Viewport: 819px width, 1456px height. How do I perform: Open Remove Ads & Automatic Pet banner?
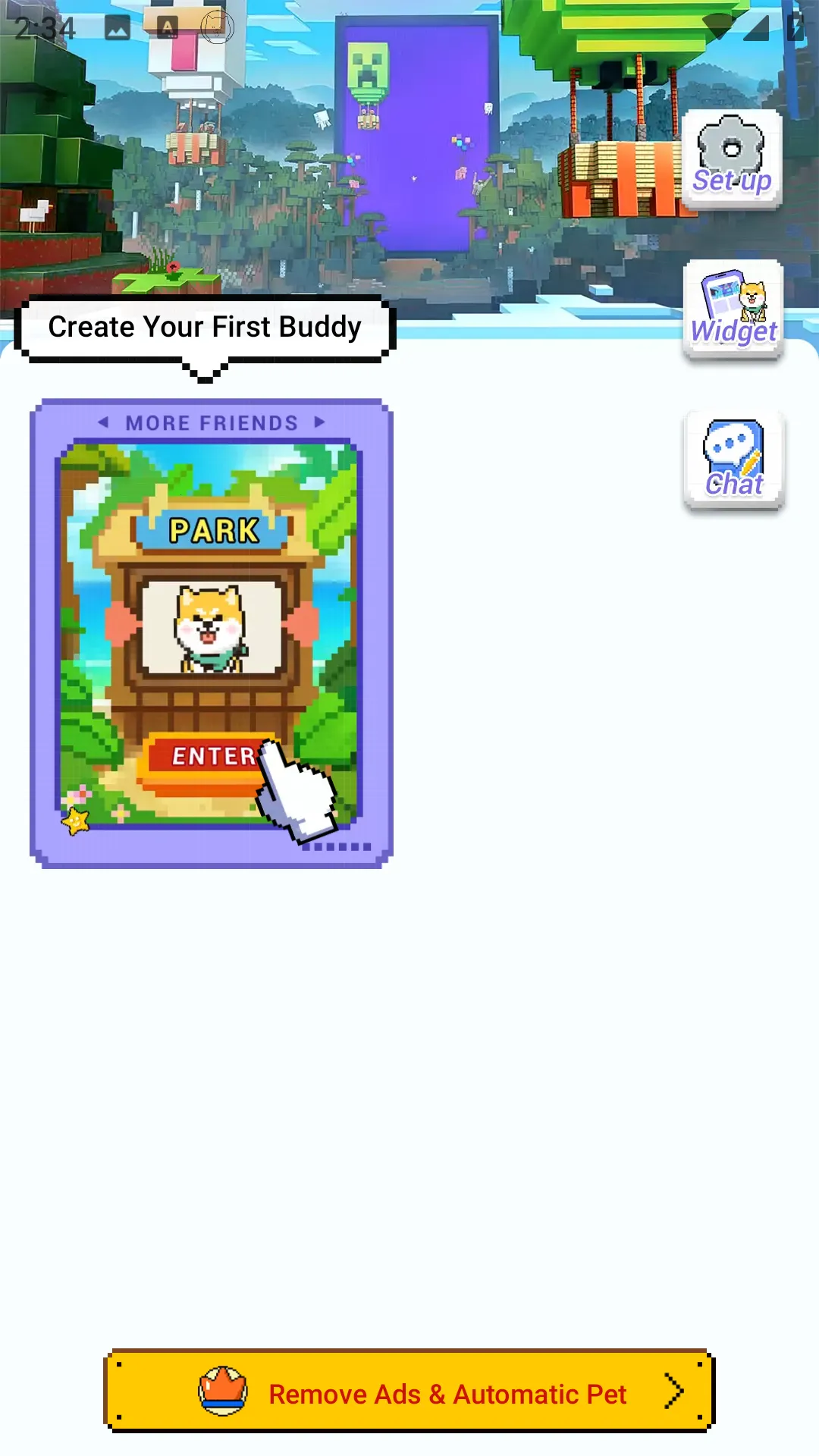tap(409, 1392)
